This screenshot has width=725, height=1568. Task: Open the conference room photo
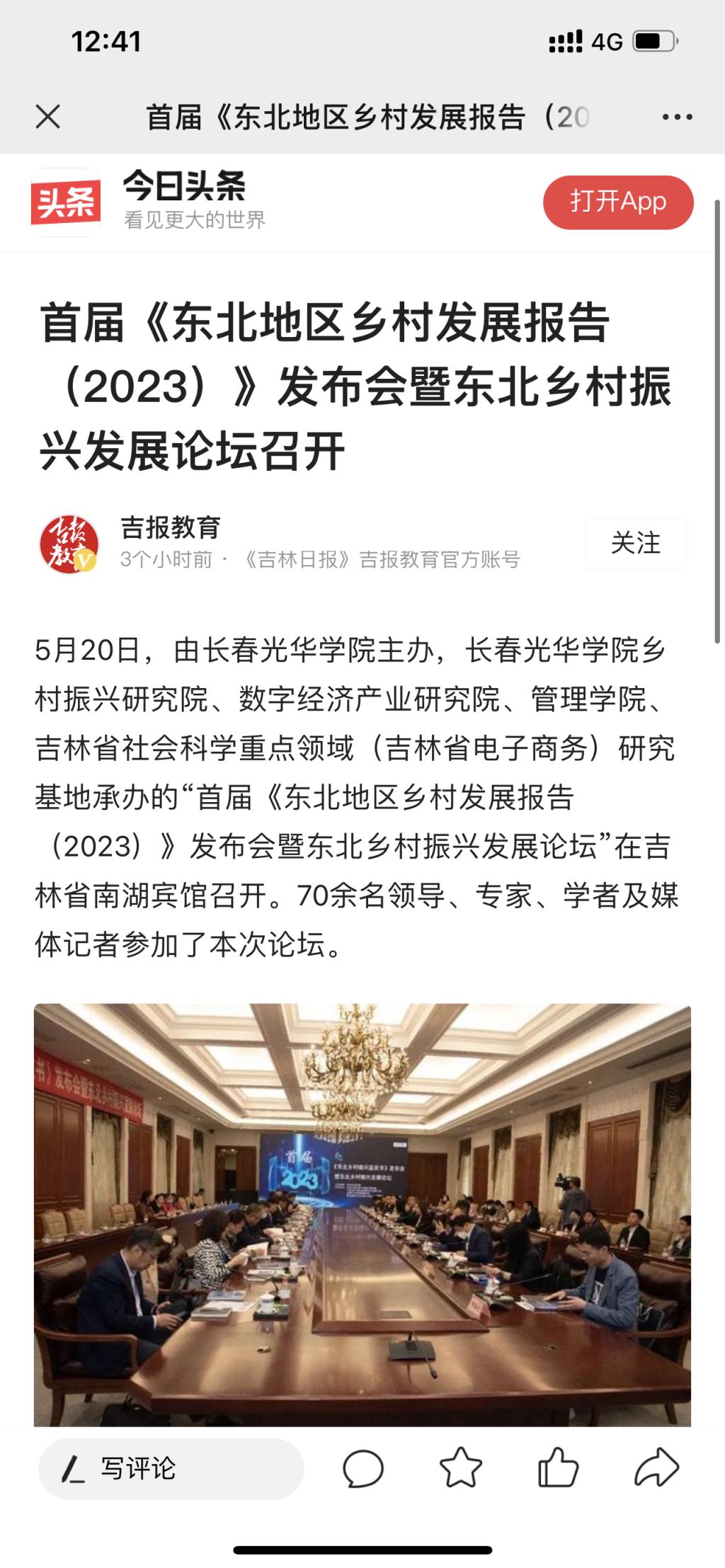point(362,1213)
